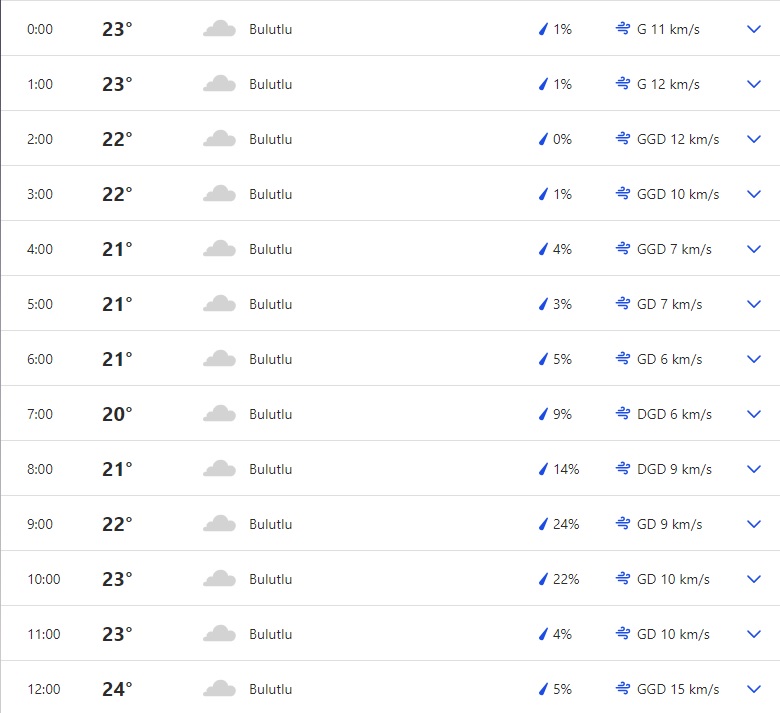
Task: Expand the 5:00 forecast chevron
Action: (x=754, y=304)
